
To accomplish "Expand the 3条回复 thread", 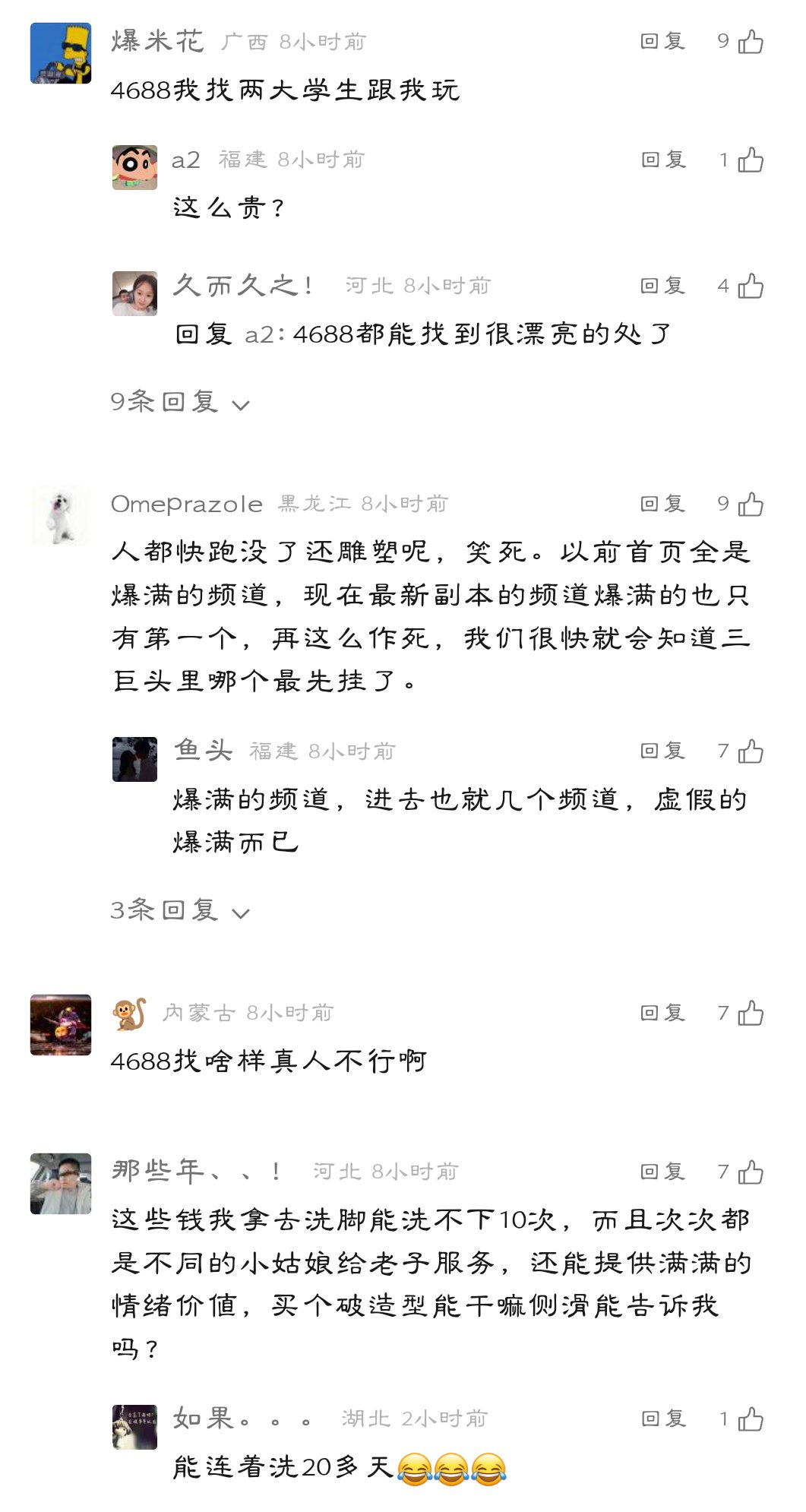I will tap(179, 910).
